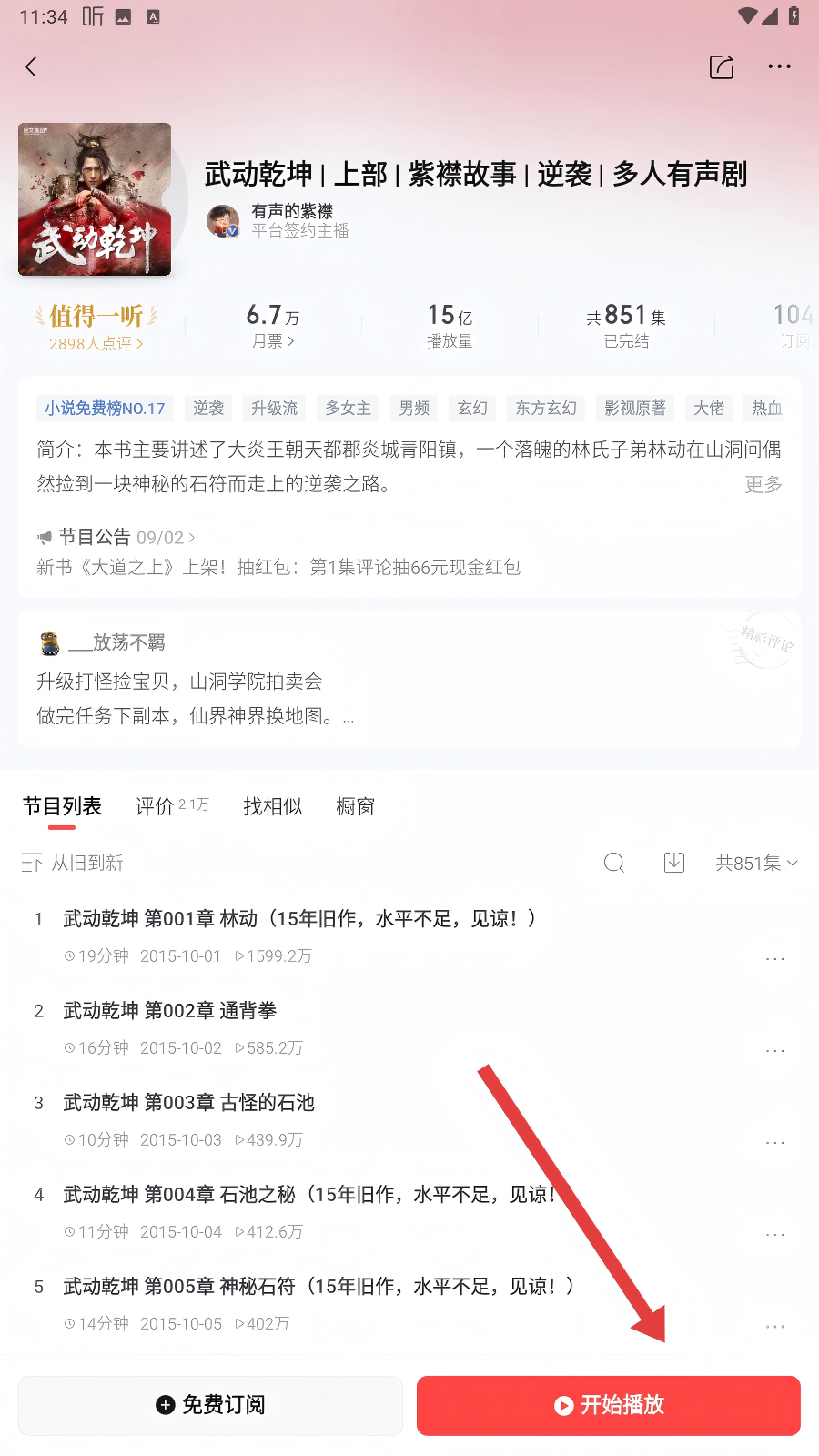The width and height of the screenshot is (819, 1456).
Task: Expand the synopsis with 更多
Action: point(763,484)
